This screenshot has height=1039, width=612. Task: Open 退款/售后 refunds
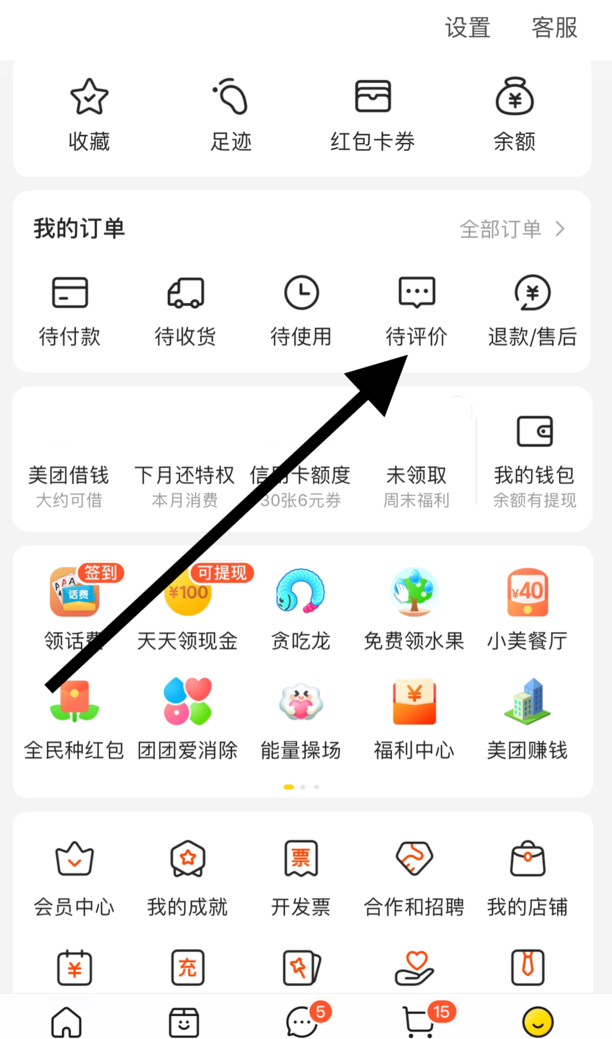532,310
